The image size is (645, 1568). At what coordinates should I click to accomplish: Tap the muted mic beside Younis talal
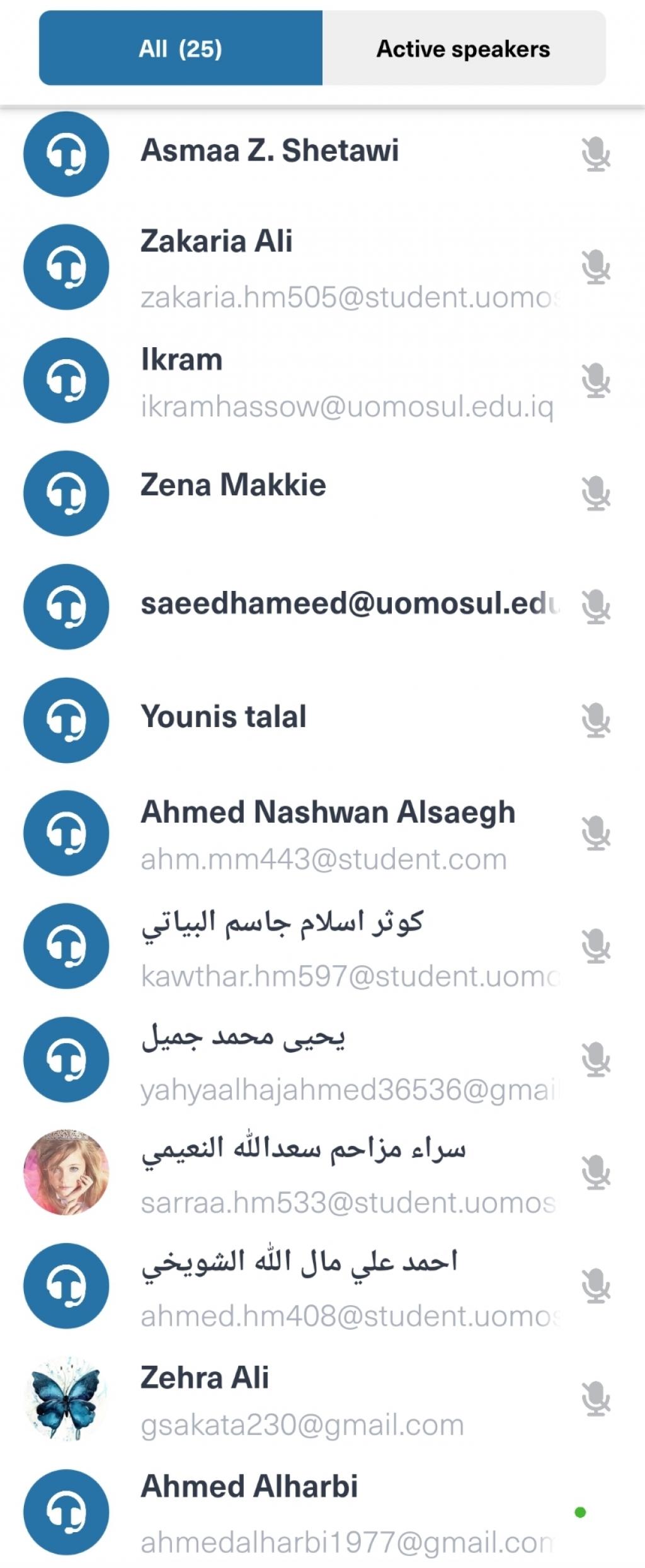tap(595, 720)
